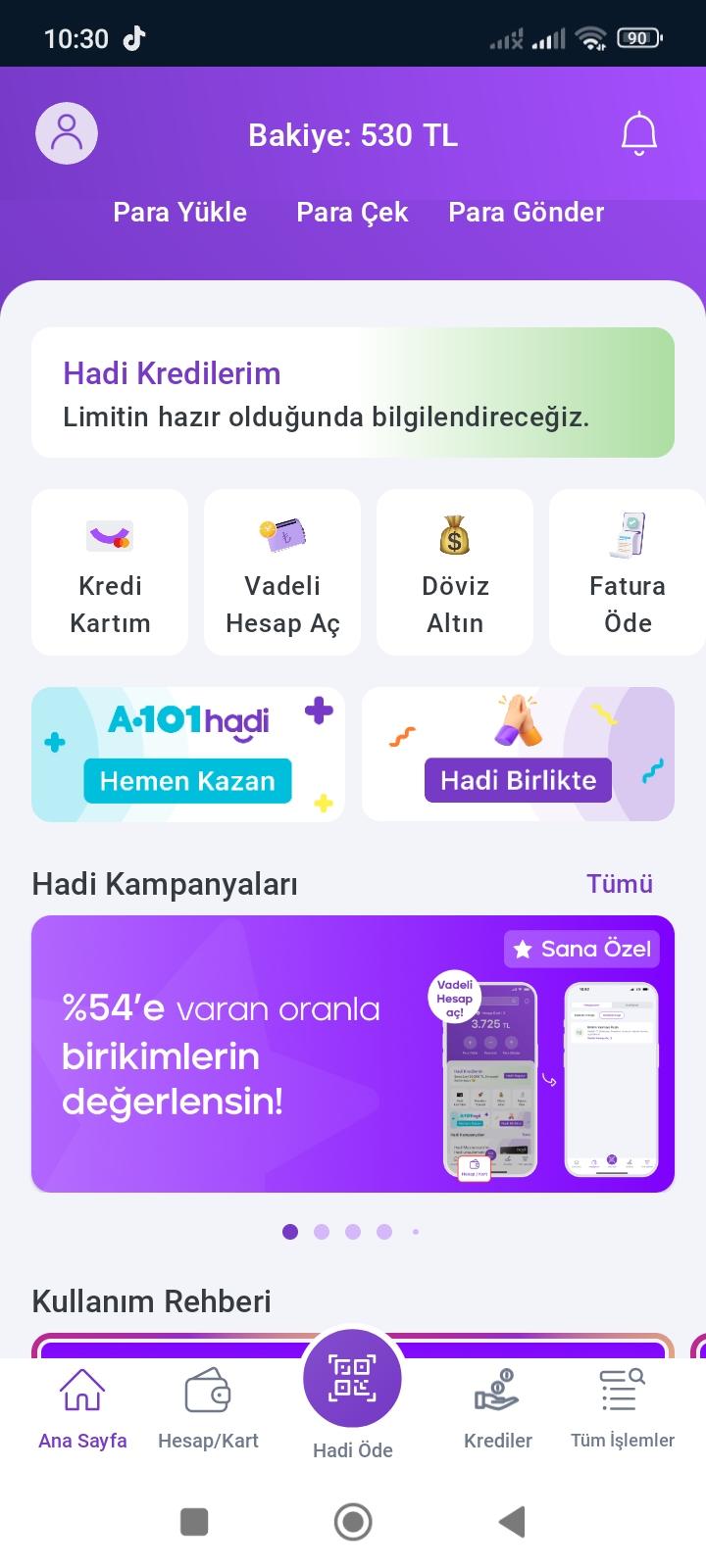The height and width of the screenshot is (1568, 706).
Task: Open Kredi Kartım tile
Action: 110,572
